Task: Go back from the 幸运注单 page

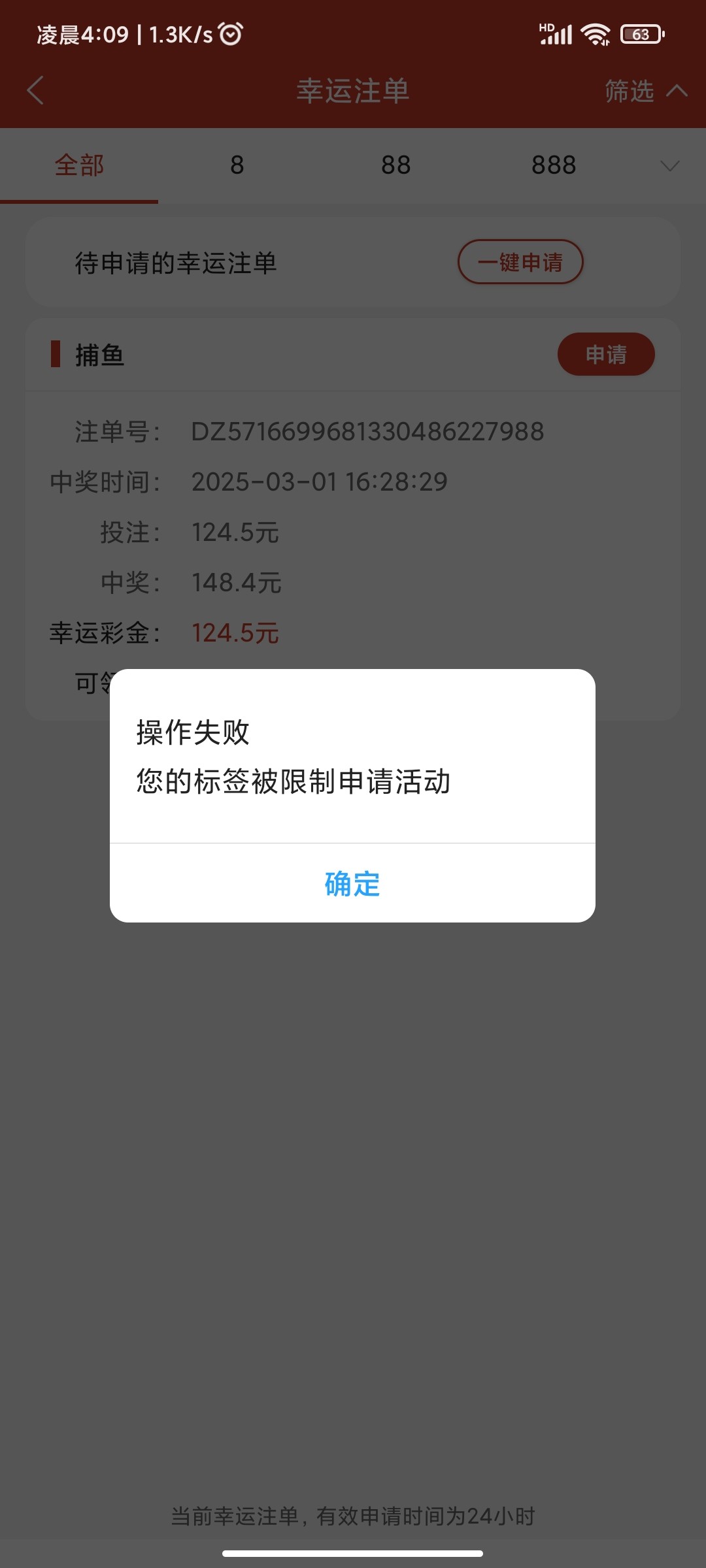Action: point(36,90)
